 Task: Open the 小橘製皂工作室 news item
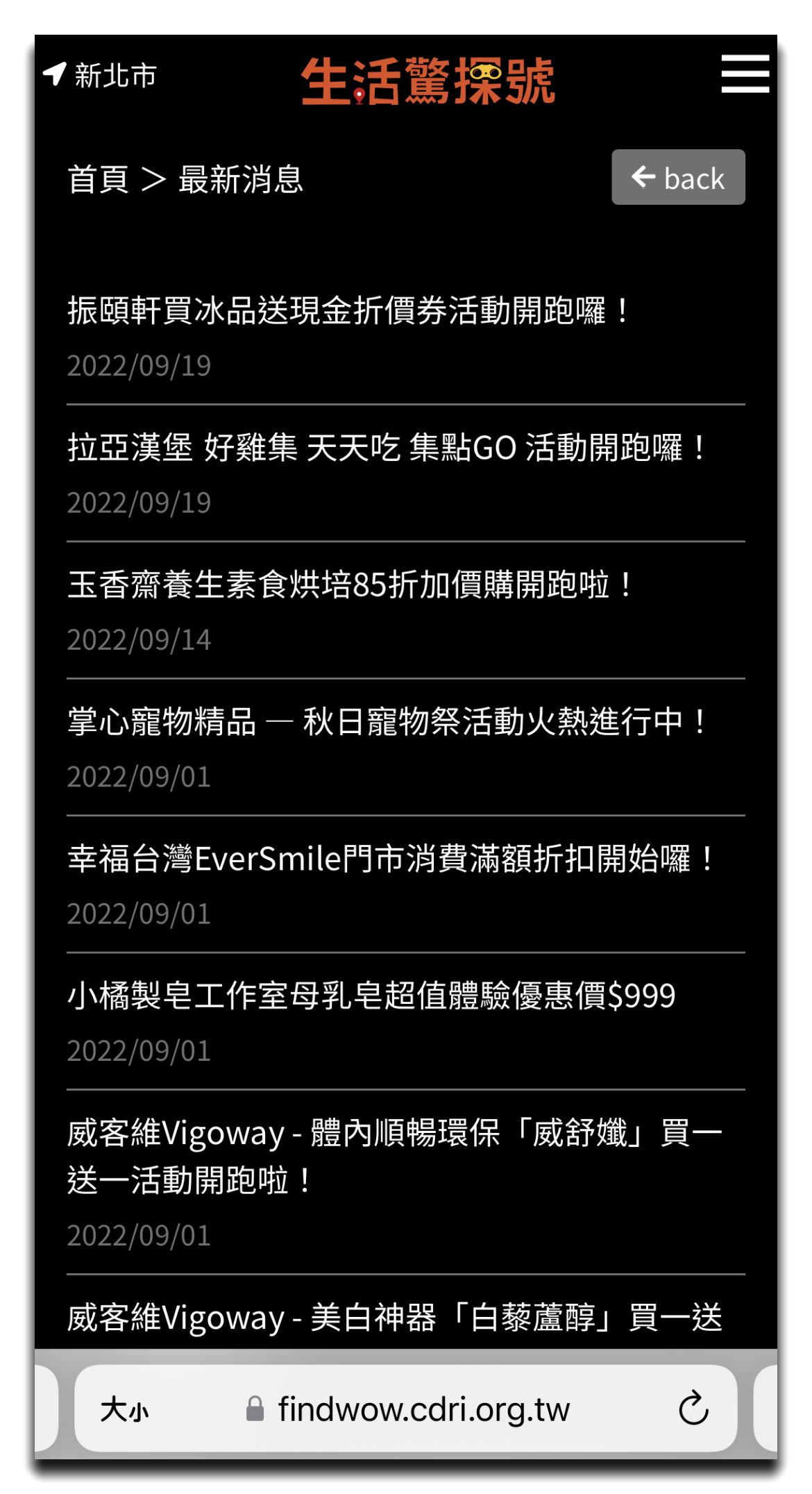tap(371, 996)
